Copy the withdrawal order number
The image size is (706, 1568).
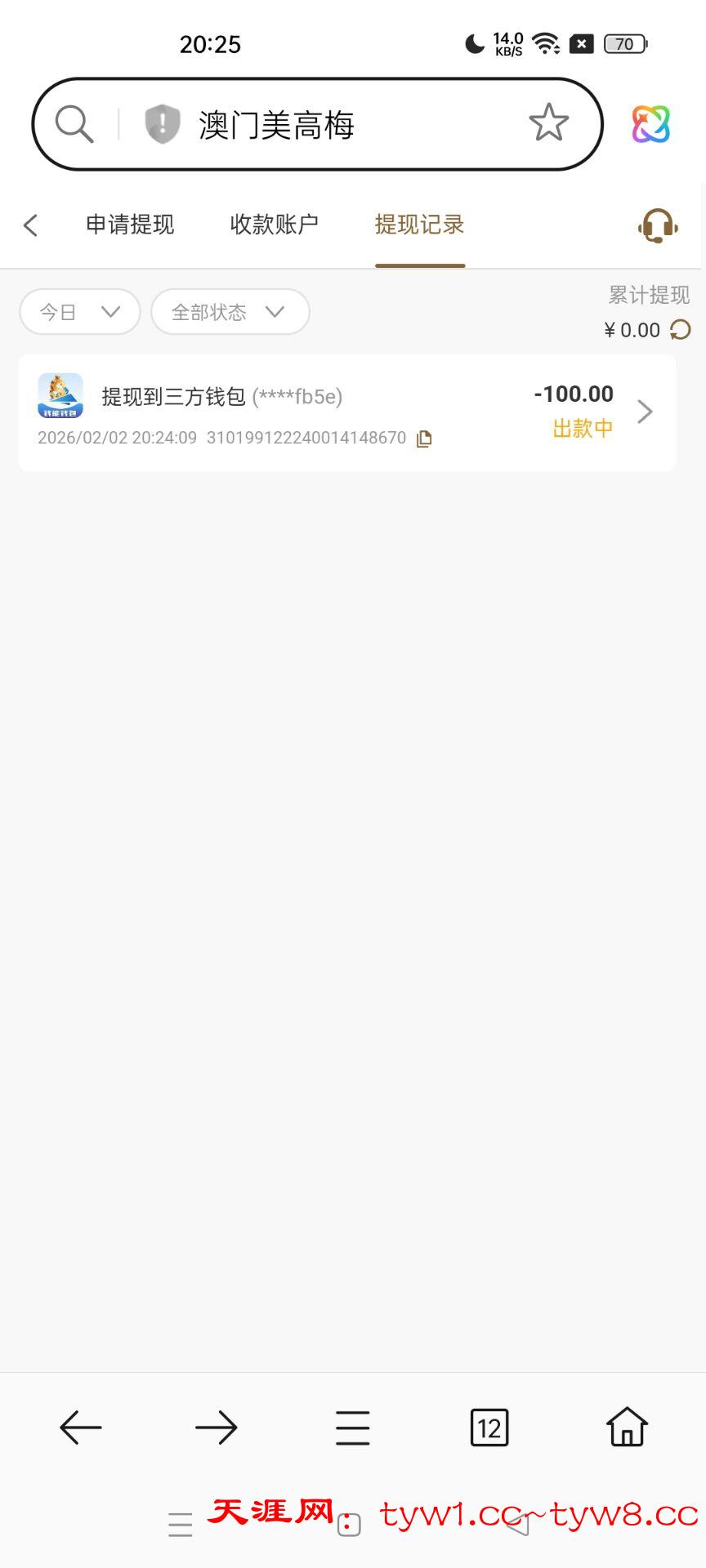click(x=424, y=439)
